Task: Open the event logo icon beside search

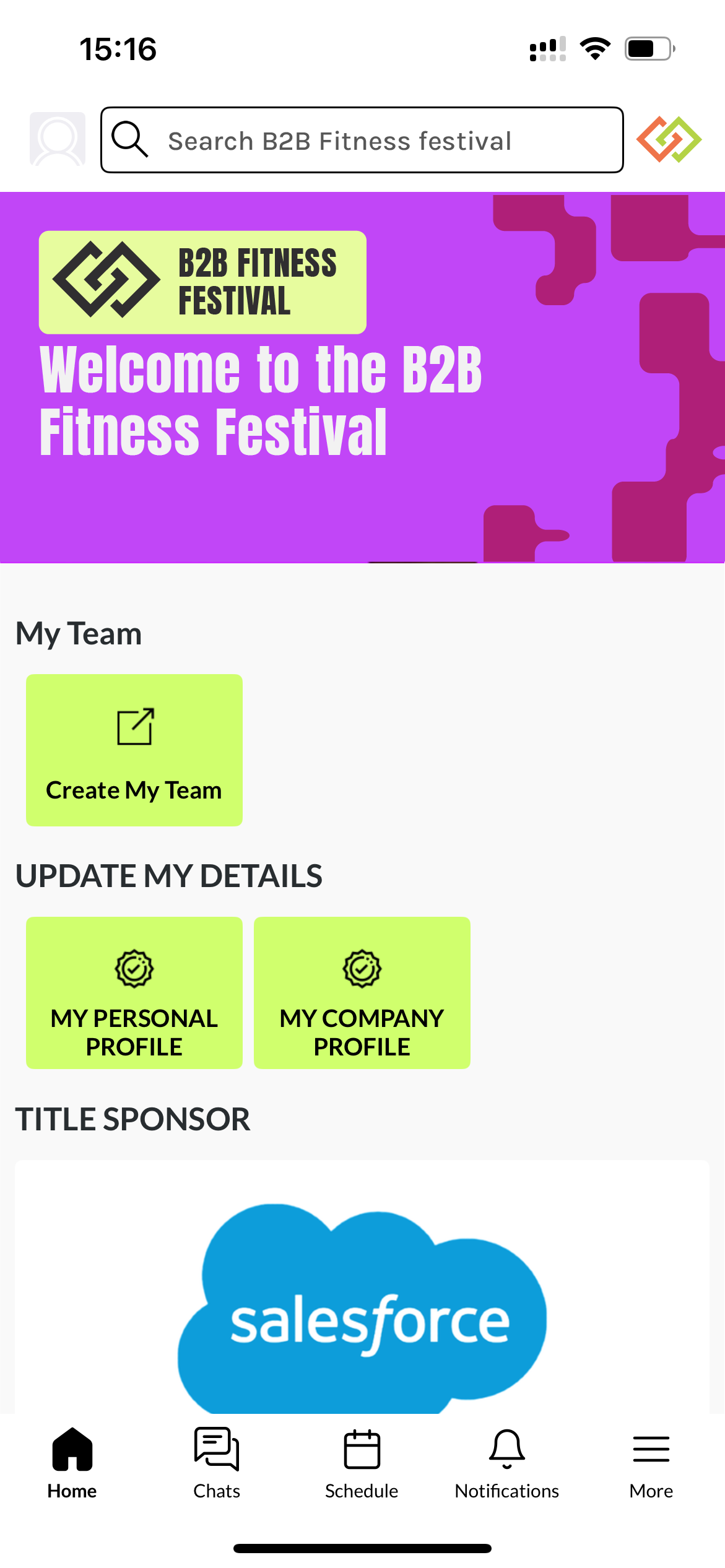Action: click(669, 139)
